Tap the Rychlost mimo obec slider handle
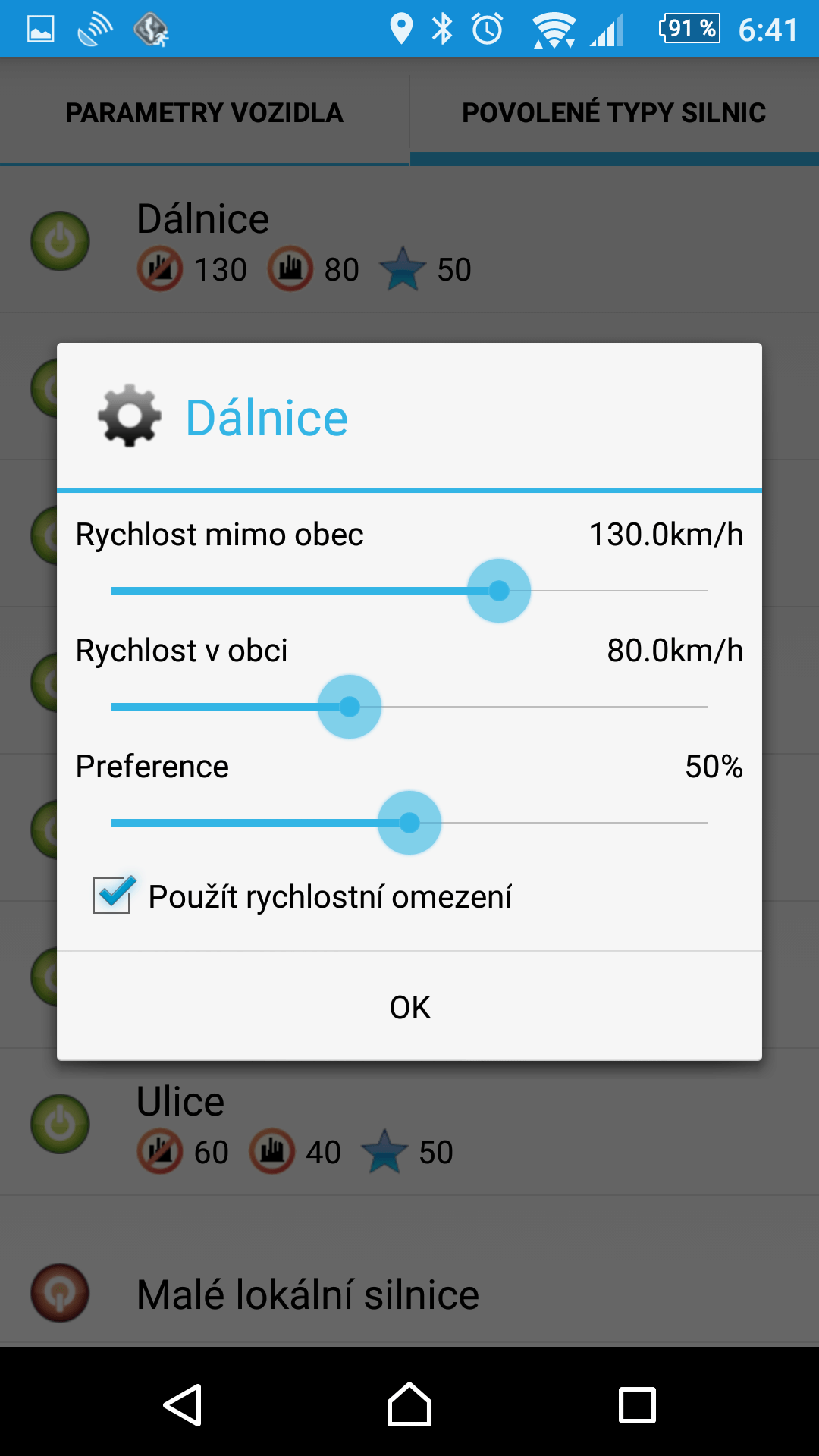 tap(499, 591)
